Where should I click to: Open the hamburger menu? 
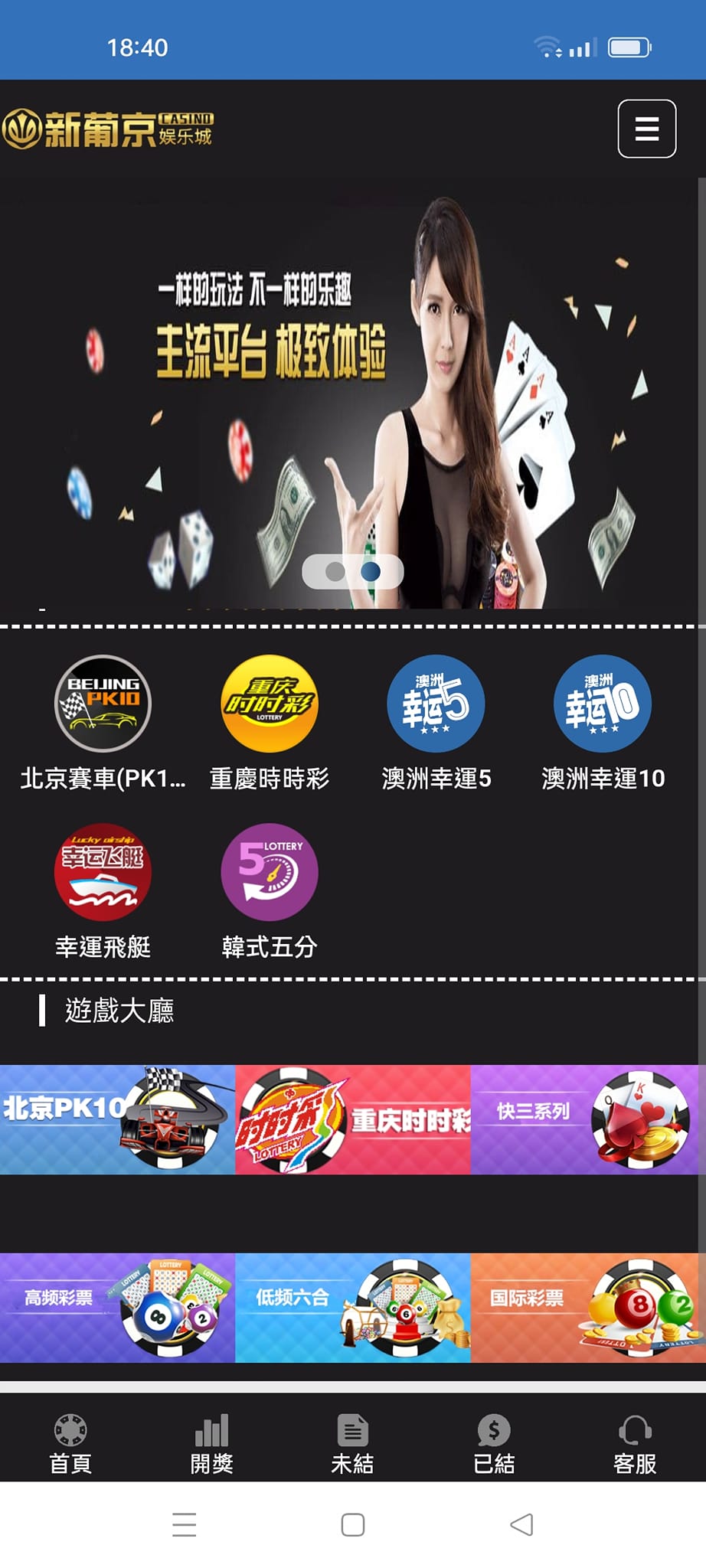[646, 129]
